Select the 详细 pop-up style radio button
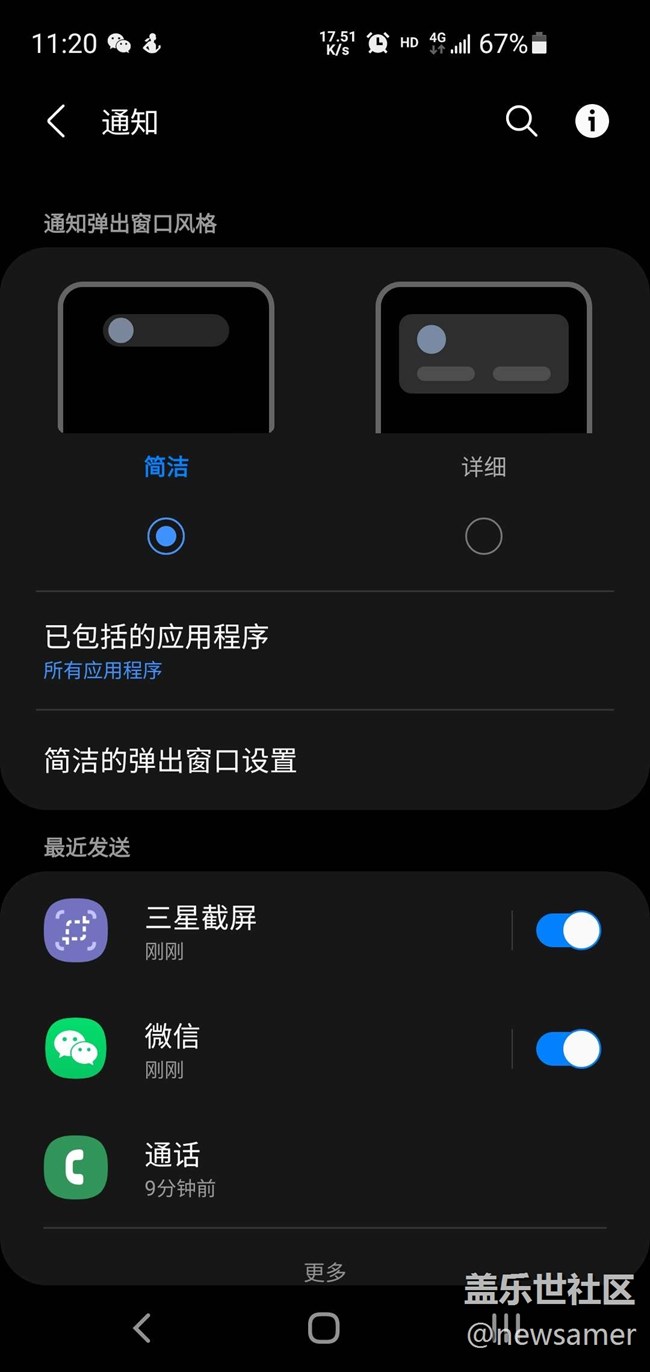 (x=483, y=536)
